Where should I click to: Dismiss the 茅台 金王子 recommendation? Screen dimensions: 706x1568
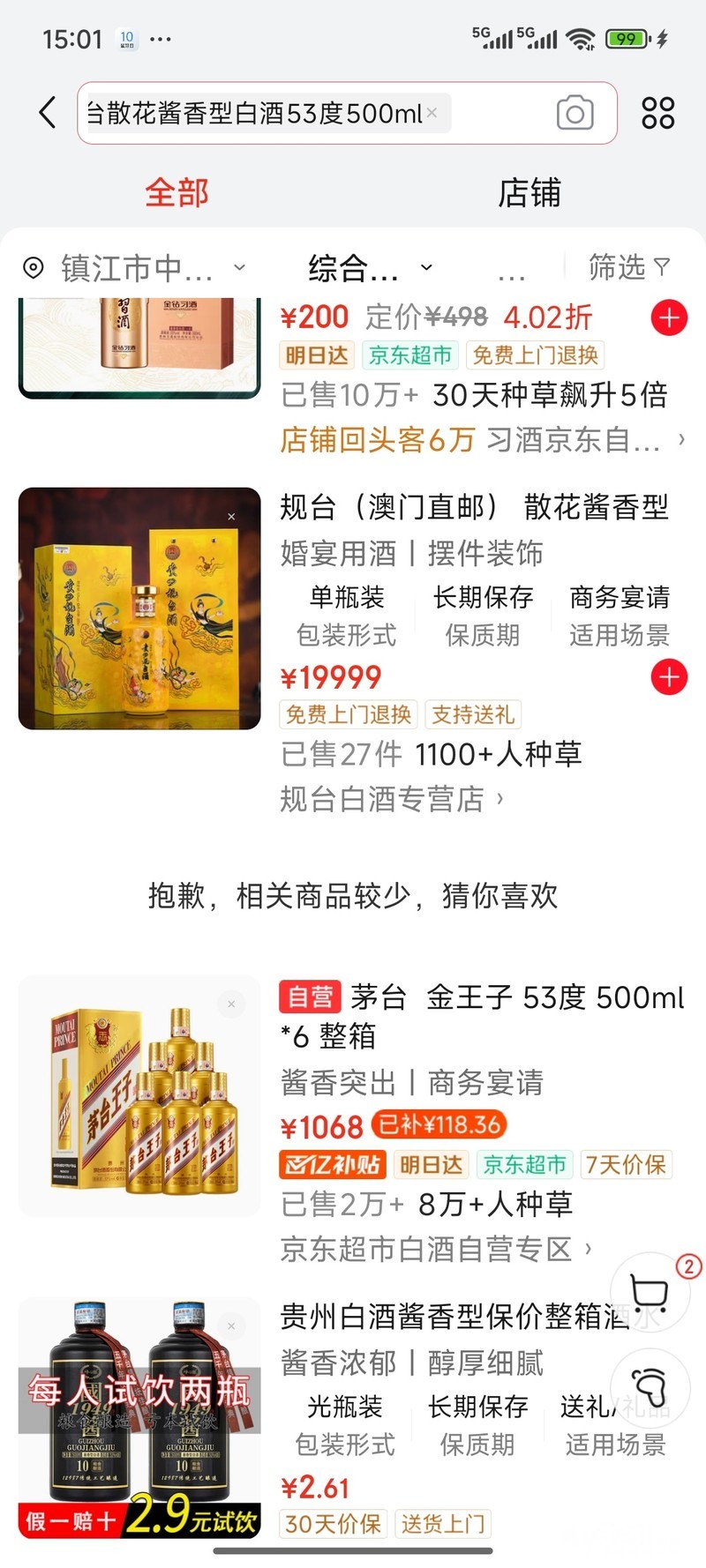click(x=231, y=1004)
